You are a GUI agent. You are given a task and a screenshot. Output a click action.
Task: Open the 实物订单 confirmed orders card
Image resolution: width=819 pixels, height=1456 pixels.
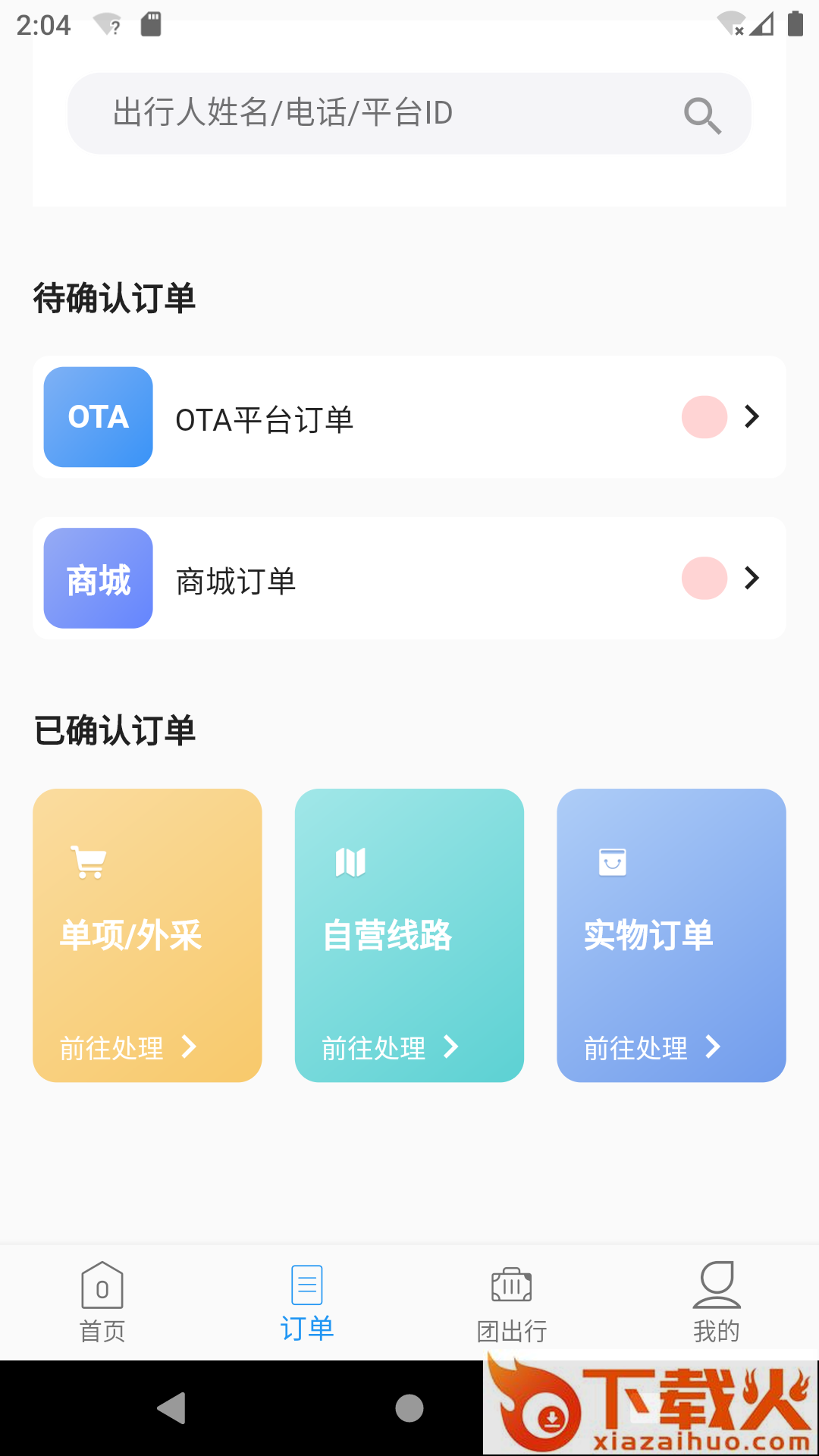(x=671, y=935)
